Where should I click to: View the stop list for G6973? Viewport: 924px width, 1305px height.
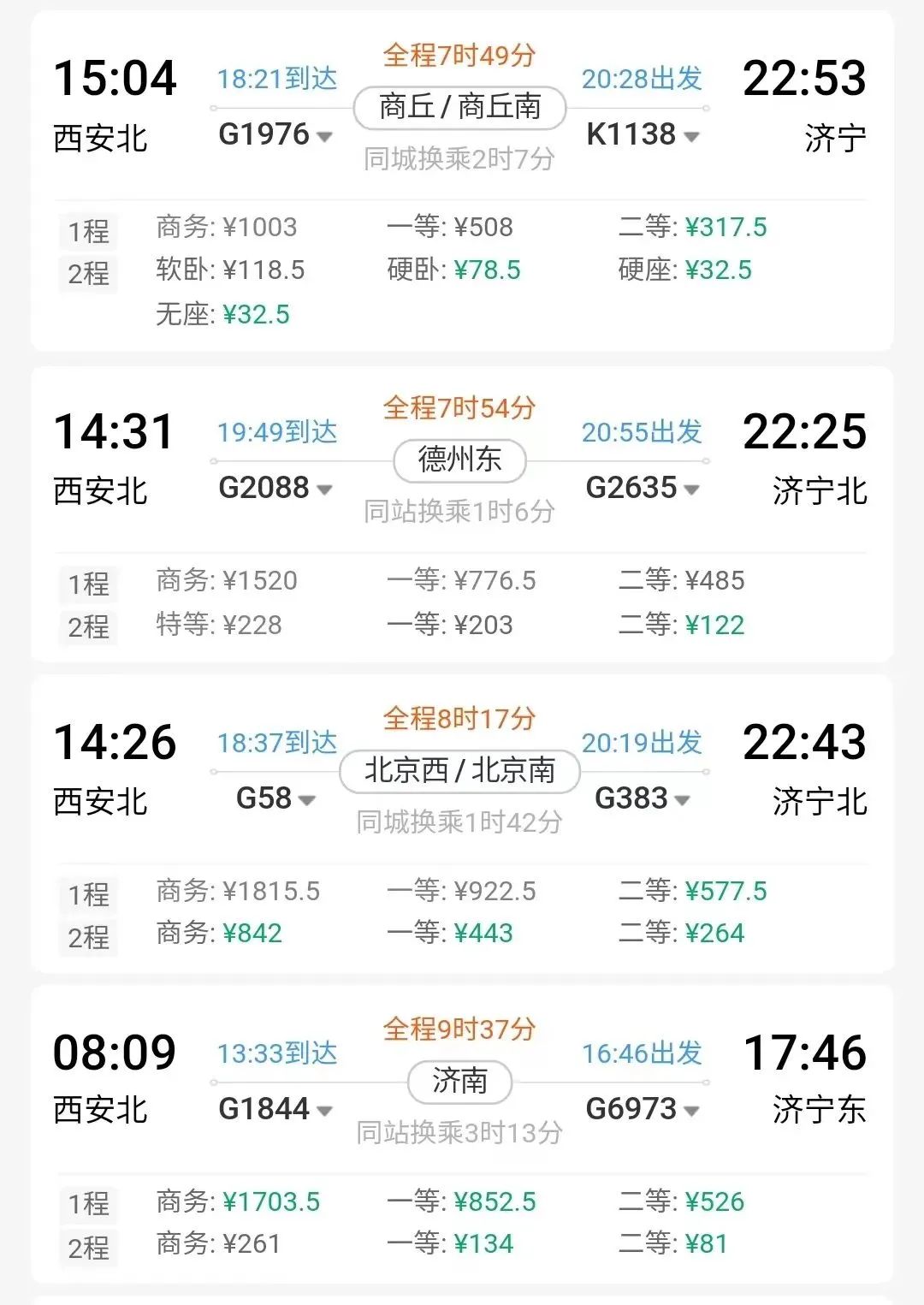point(643,1110)
